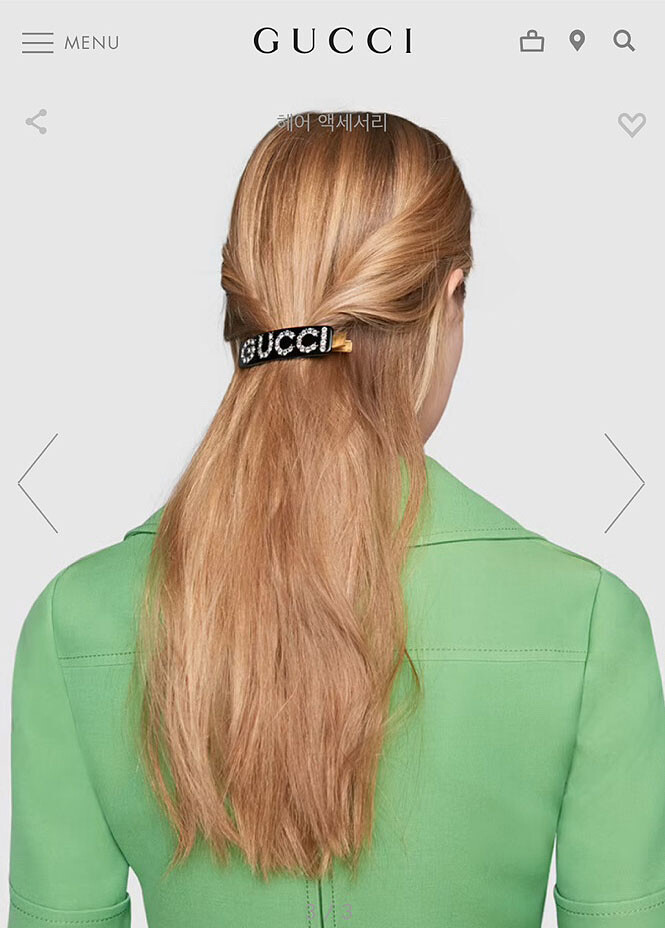Go to the Gucci home logo

pos(332,41)
